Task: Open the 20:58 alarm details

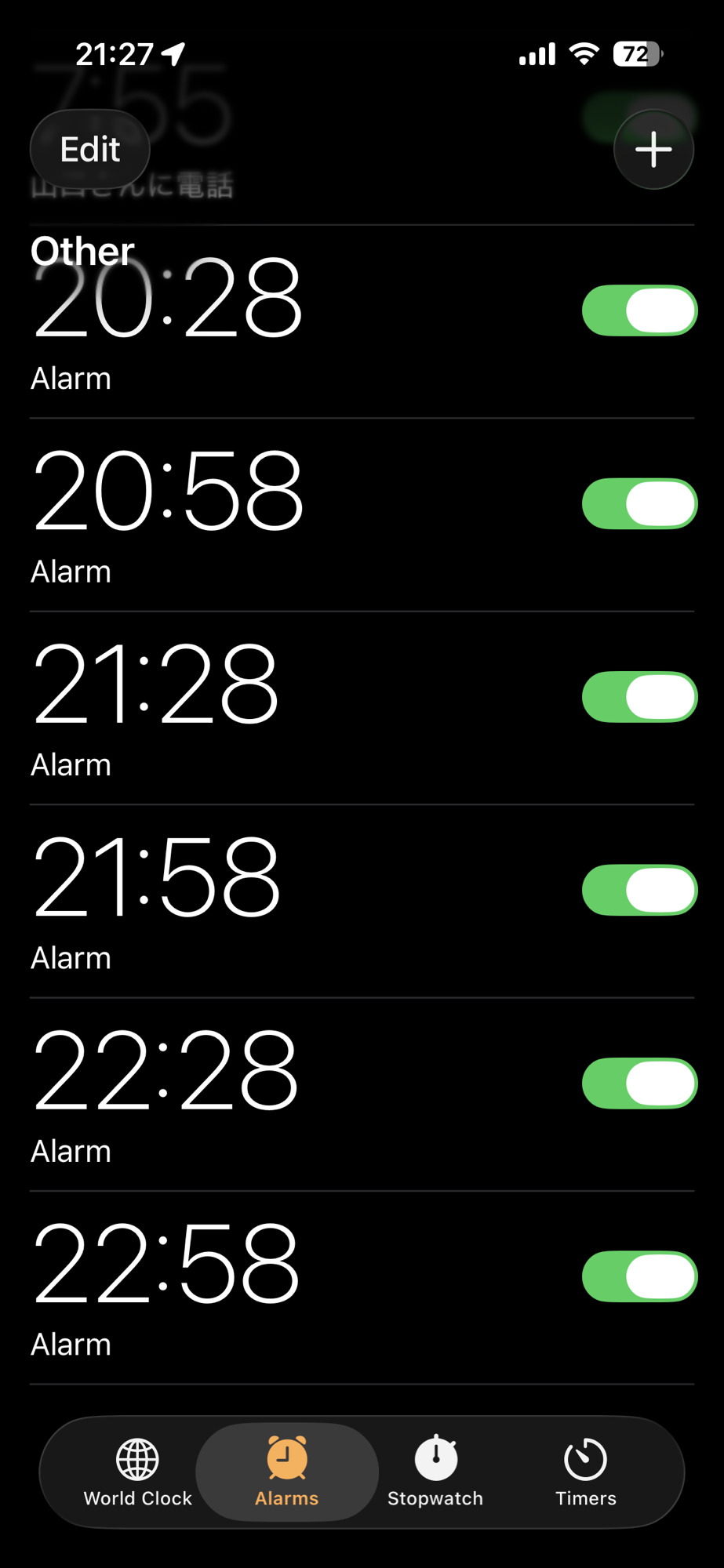Action: [x=235, y=514]
